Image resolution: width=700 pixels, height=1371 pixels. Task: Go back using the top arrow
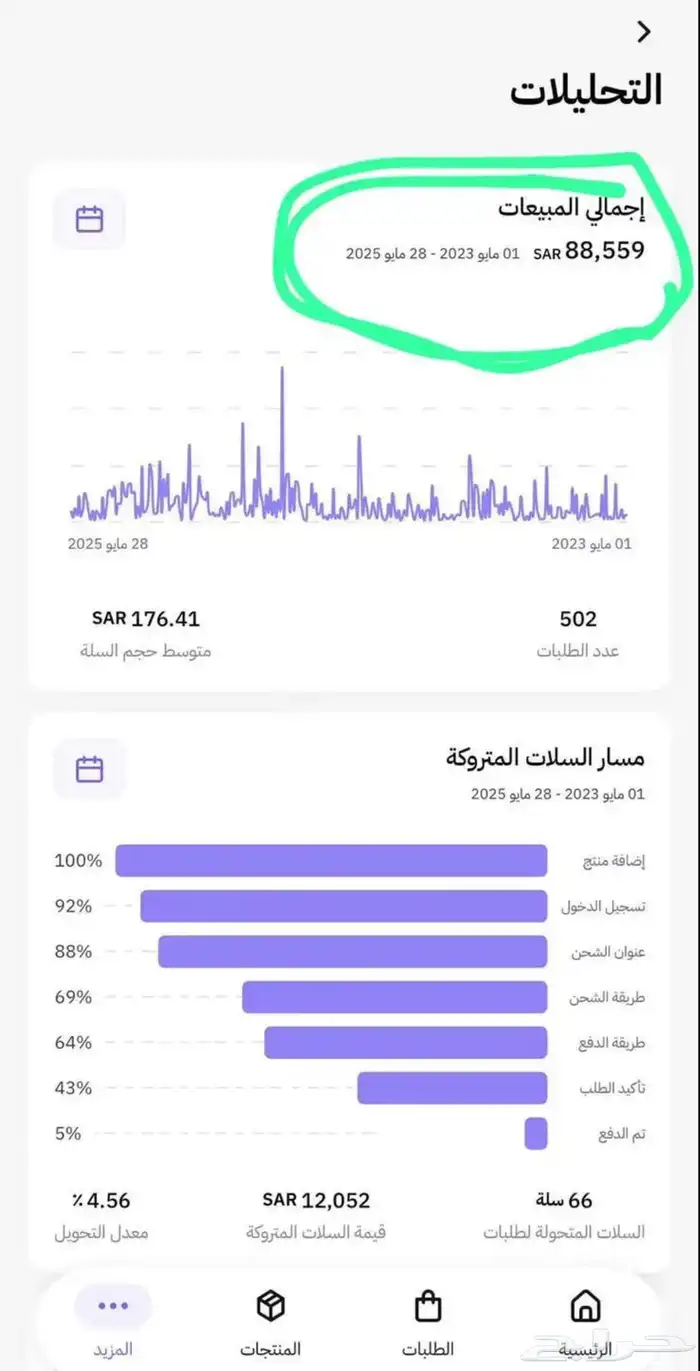644,32
